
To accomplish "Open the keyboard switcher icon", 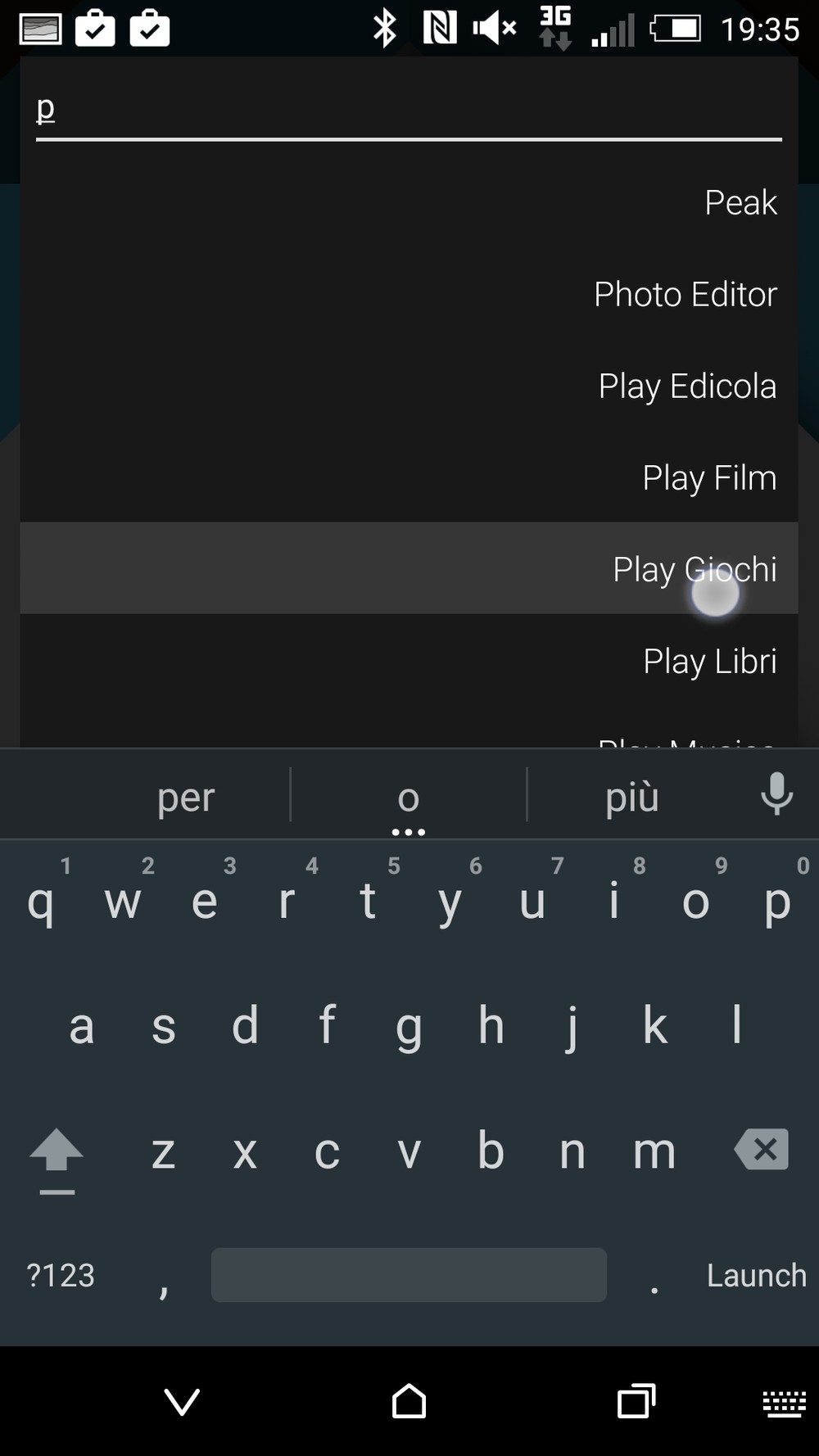I will click(x=784, y=1403).
